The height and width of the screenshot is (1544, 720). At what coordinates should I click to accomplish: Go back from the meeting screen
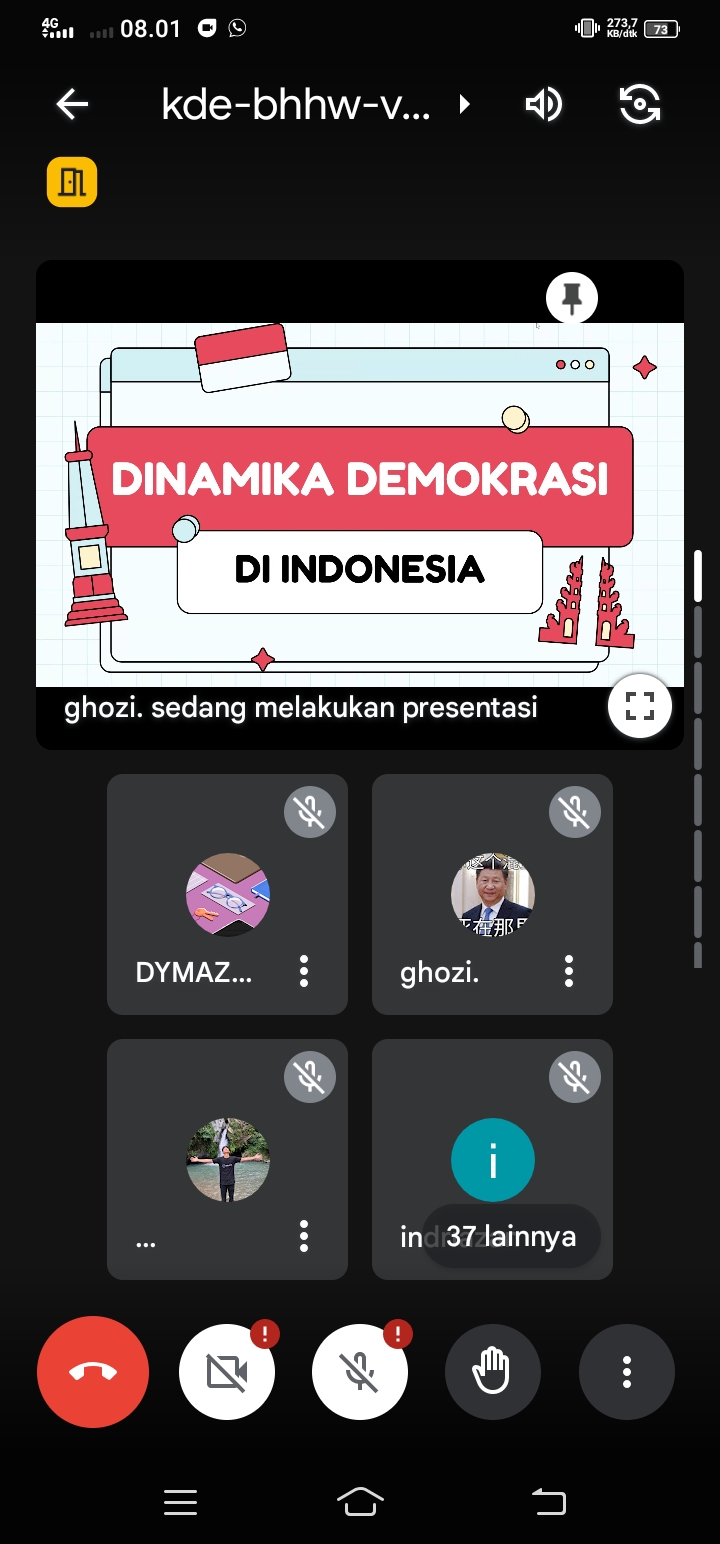coord(72,104)
